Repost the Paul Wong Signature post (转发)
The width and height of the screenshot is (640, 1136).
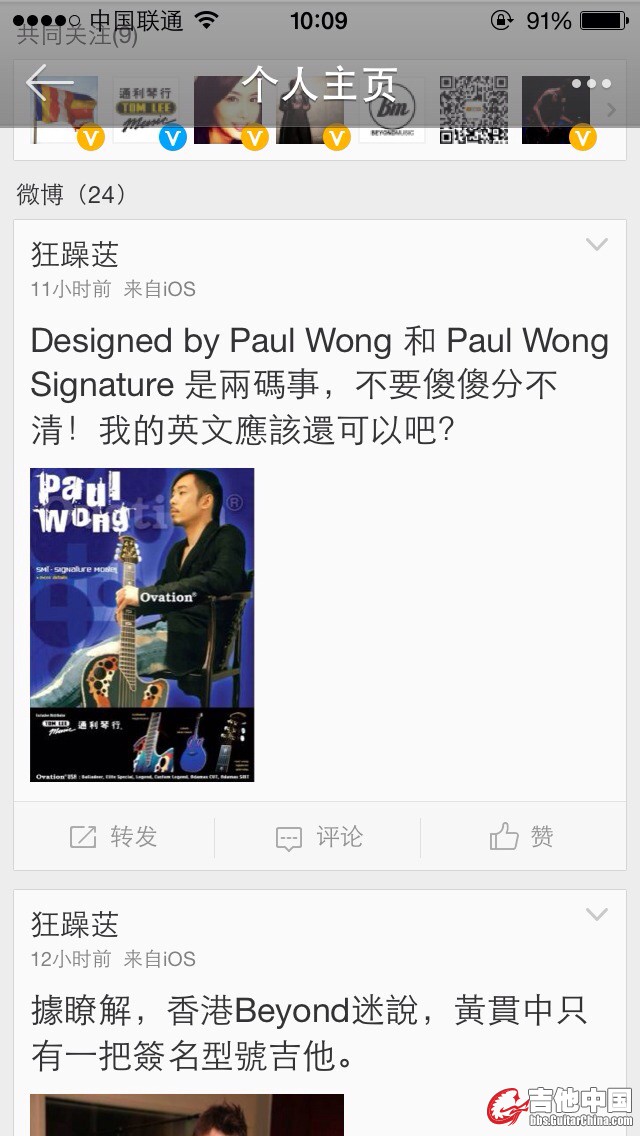pos(114,837)
